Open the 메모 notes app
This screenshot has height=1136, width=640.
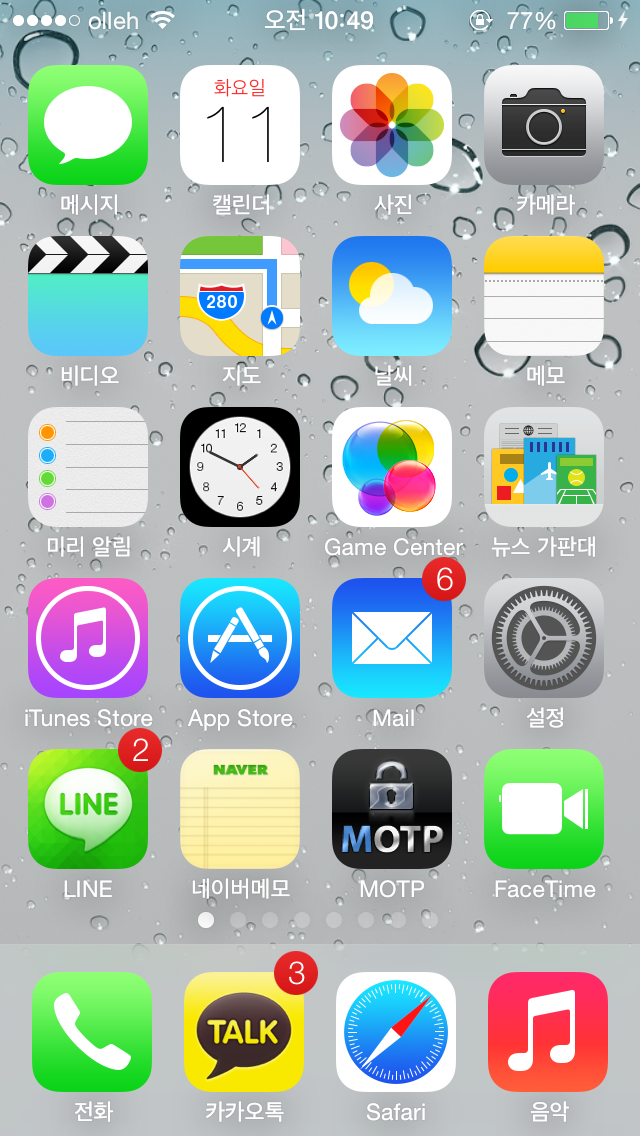tap(544, 296)
